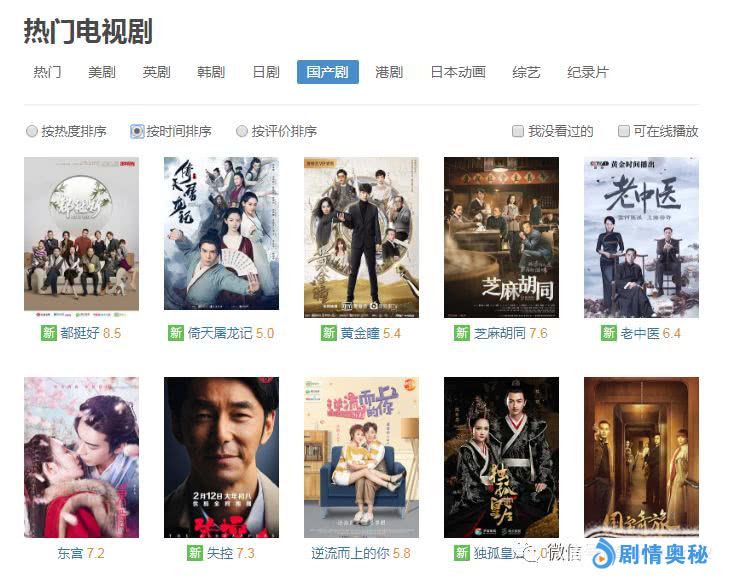This screenshot has height=584, width=736.
Task: Select 按评价排序 sorting option
Action: tap(242, 131)
